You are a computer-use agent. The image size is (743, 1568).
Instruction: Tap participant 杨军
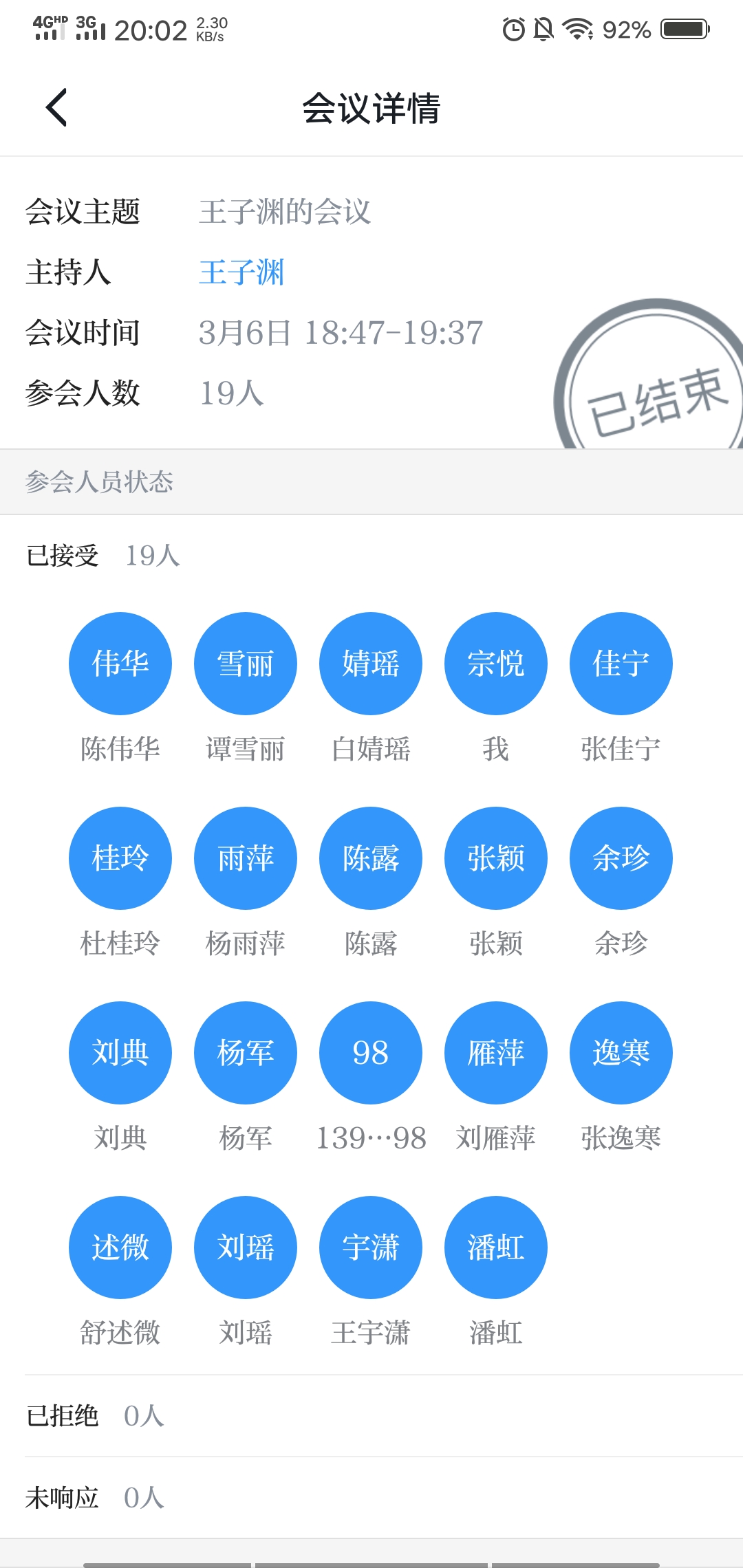click(246, 1053)
